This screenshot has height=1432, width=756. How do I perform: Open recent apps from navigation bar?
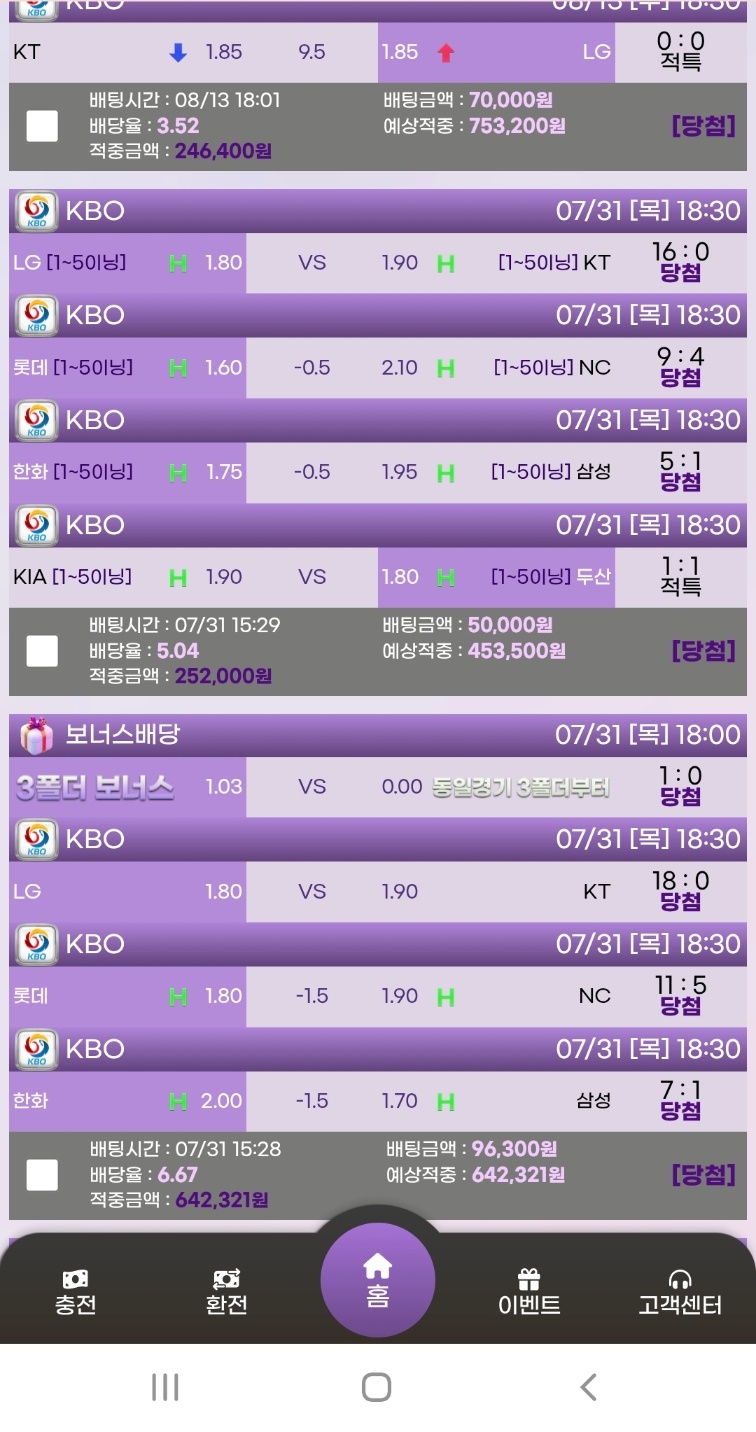pyautogui.click(x=165, y=1387)
